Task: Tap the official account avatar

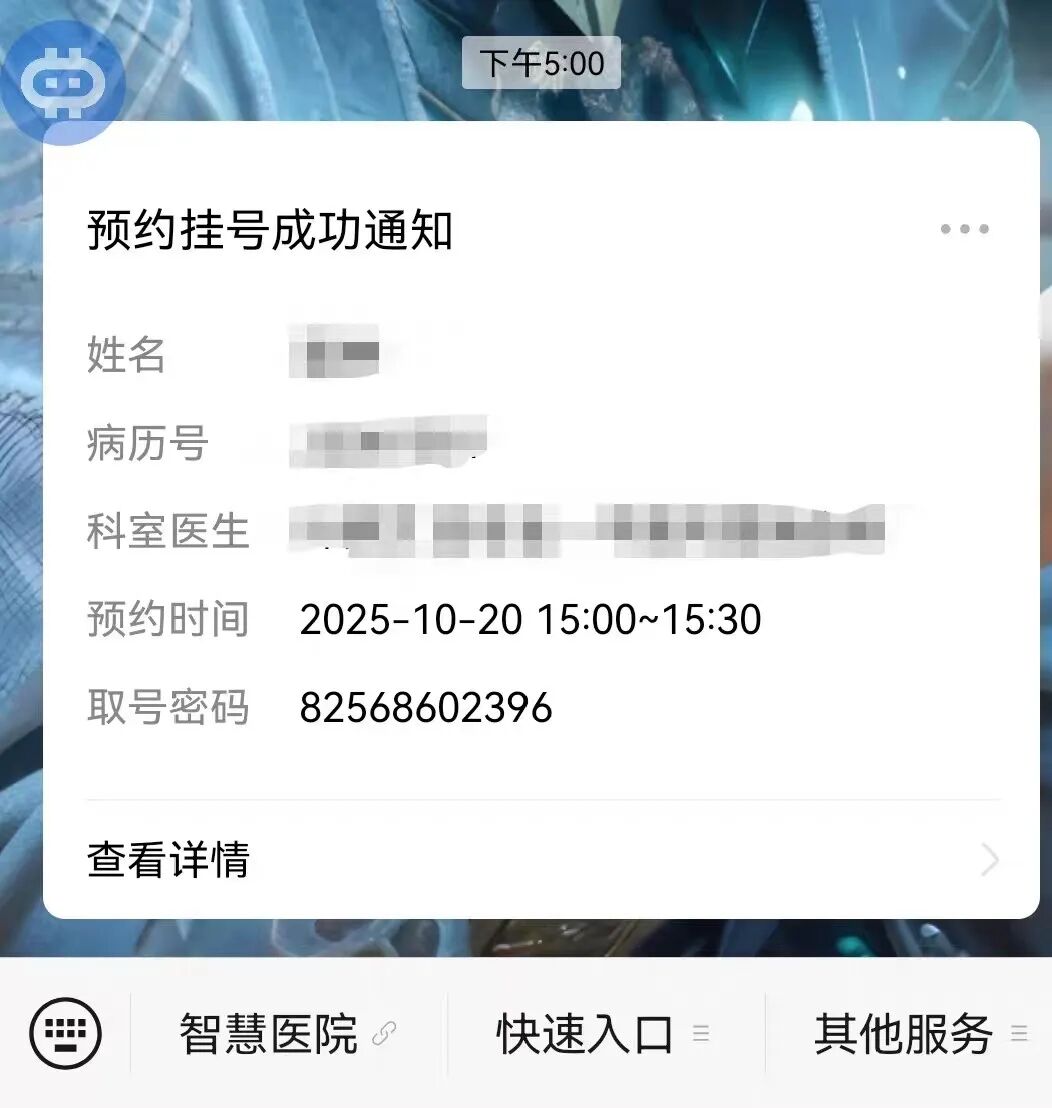Action: click(62, 84)
